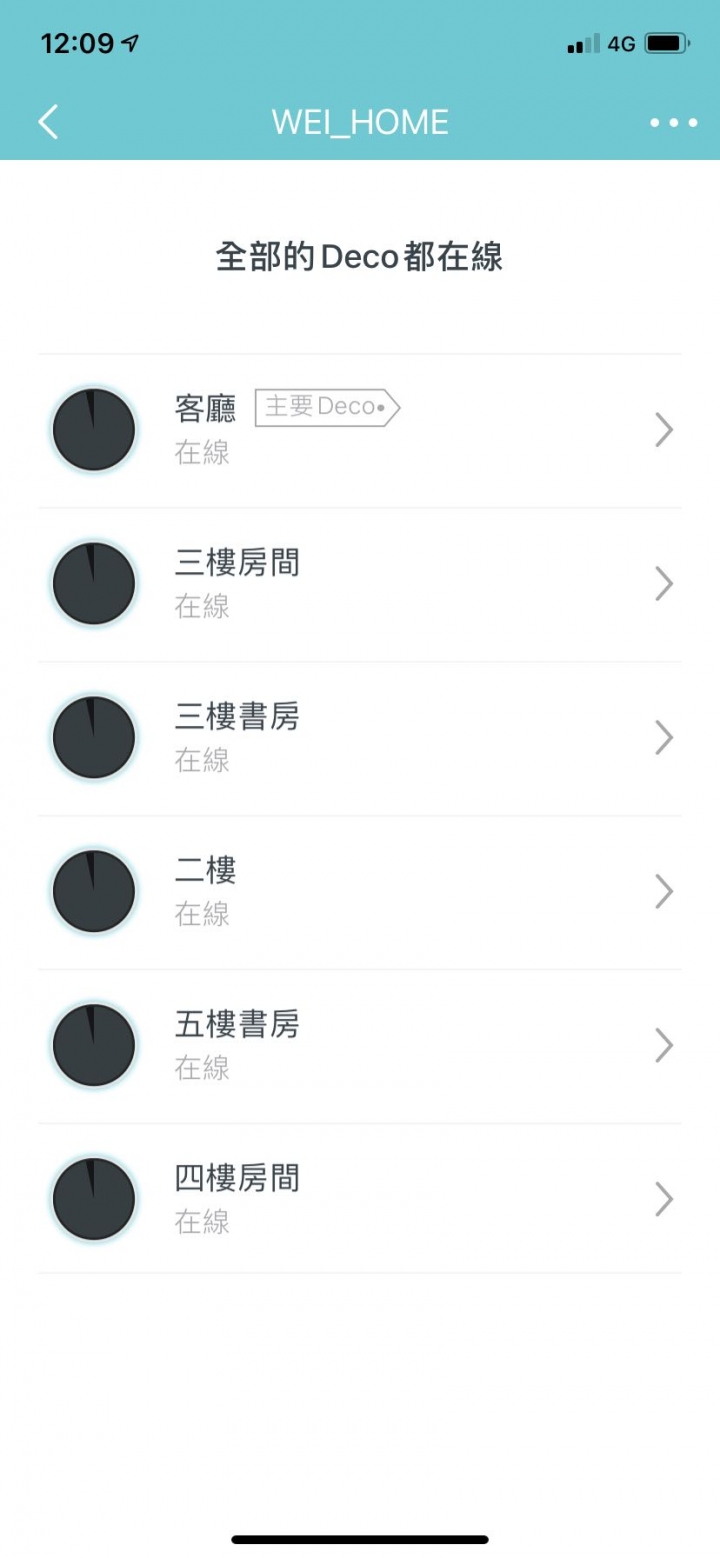Go back using the top-left arrow

click(48, 122)
